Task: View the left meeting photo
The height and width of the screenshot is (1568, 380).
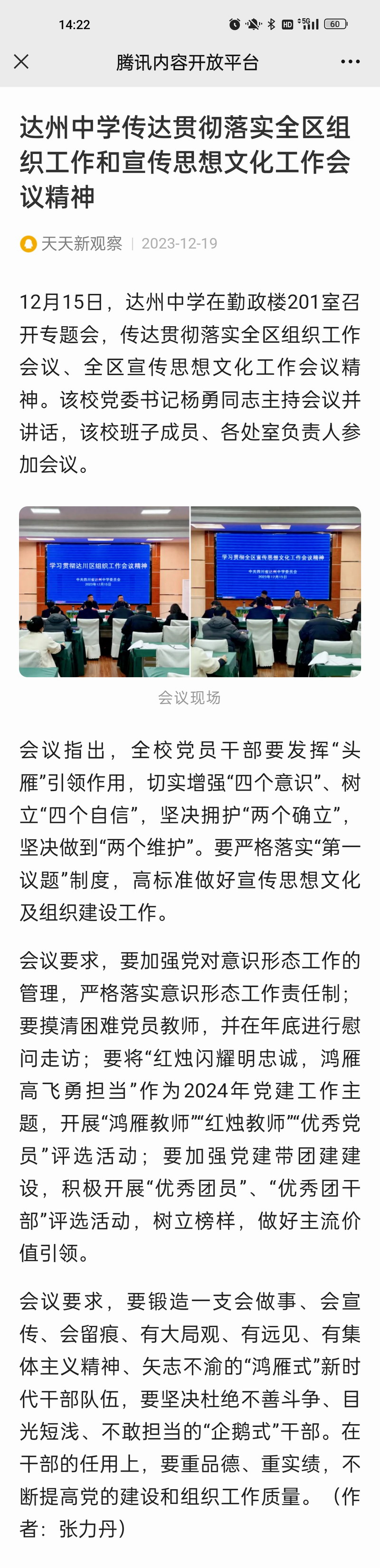Action: click(x=104, y=591)
